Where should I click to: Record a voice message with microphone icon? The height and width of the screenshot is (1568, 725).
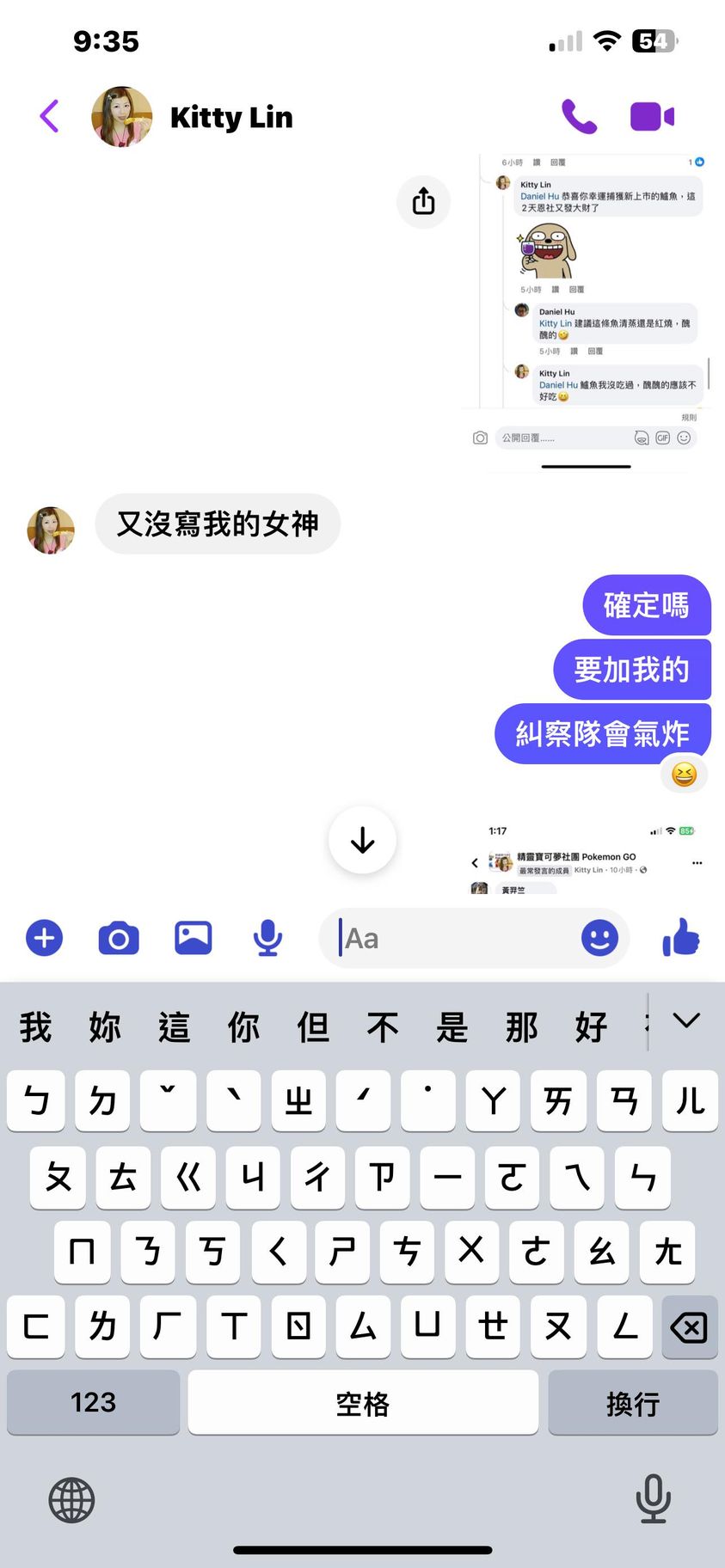(267, 938)
